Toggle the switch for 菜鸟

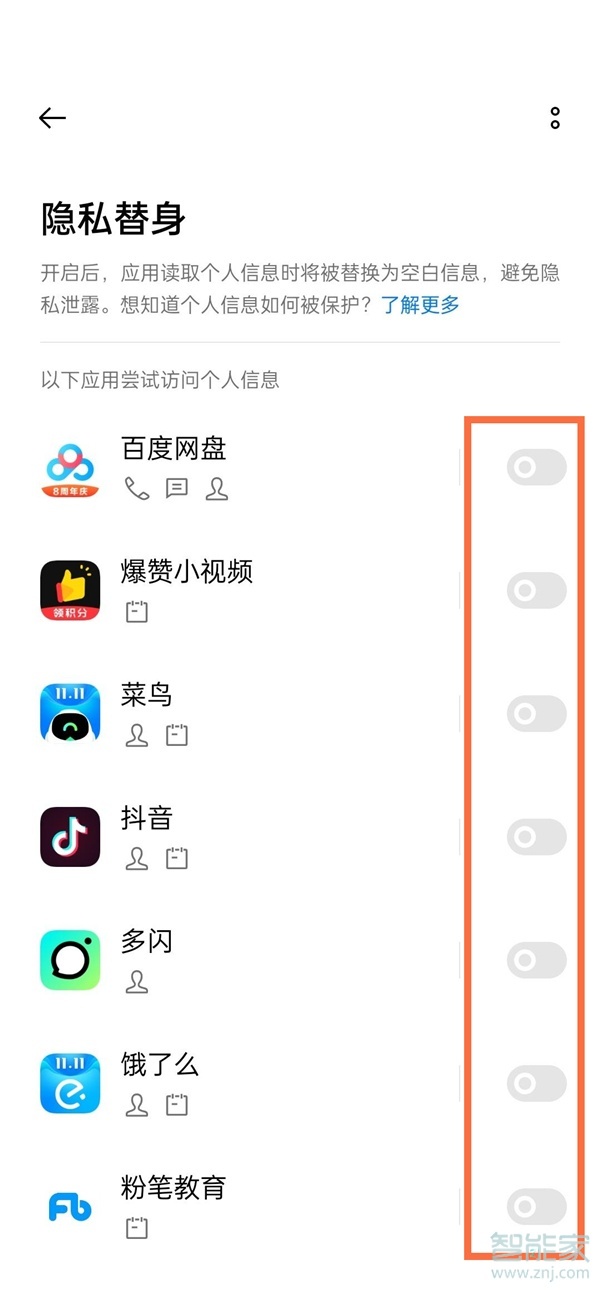click(536, 714)
